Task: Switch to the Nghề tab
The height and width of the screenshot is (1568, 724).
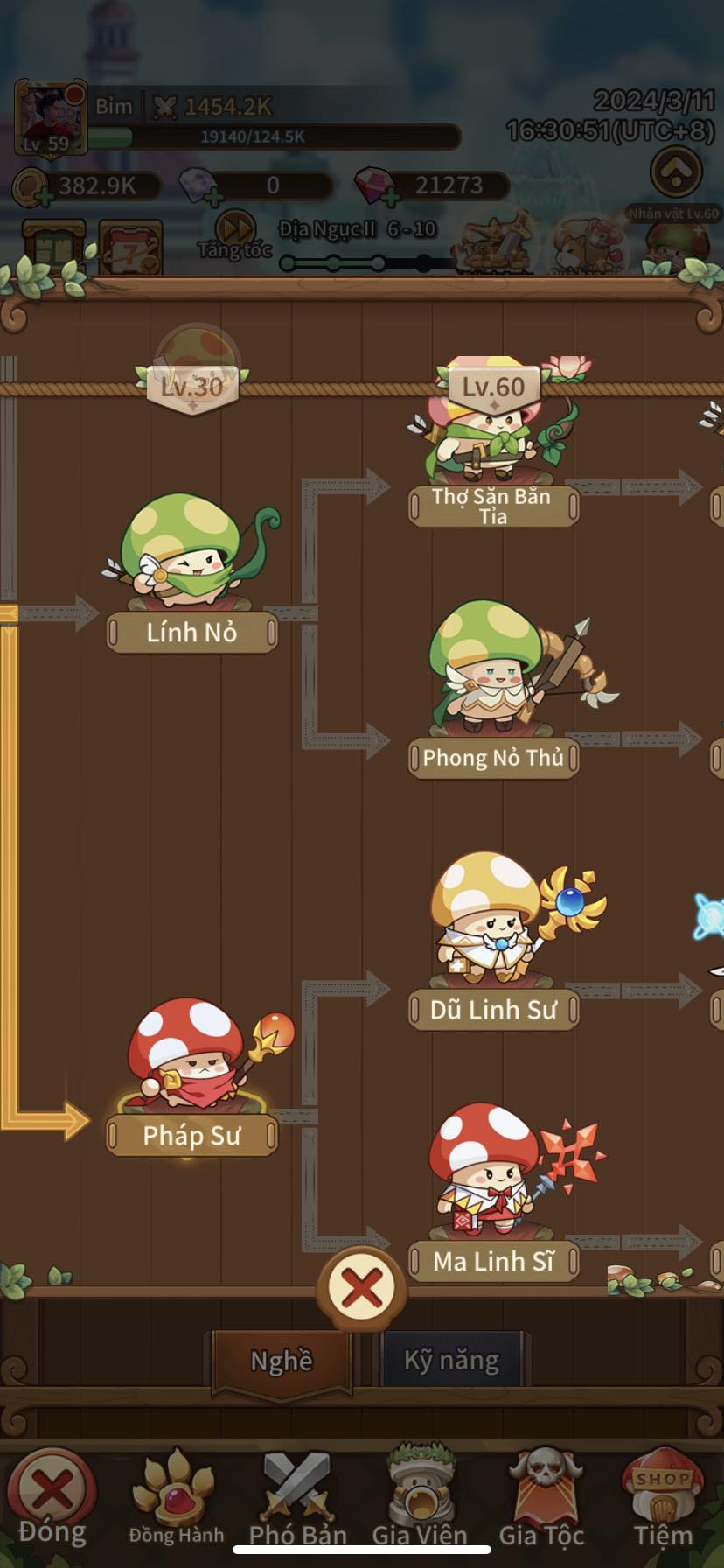Action: pos(281,1361)
